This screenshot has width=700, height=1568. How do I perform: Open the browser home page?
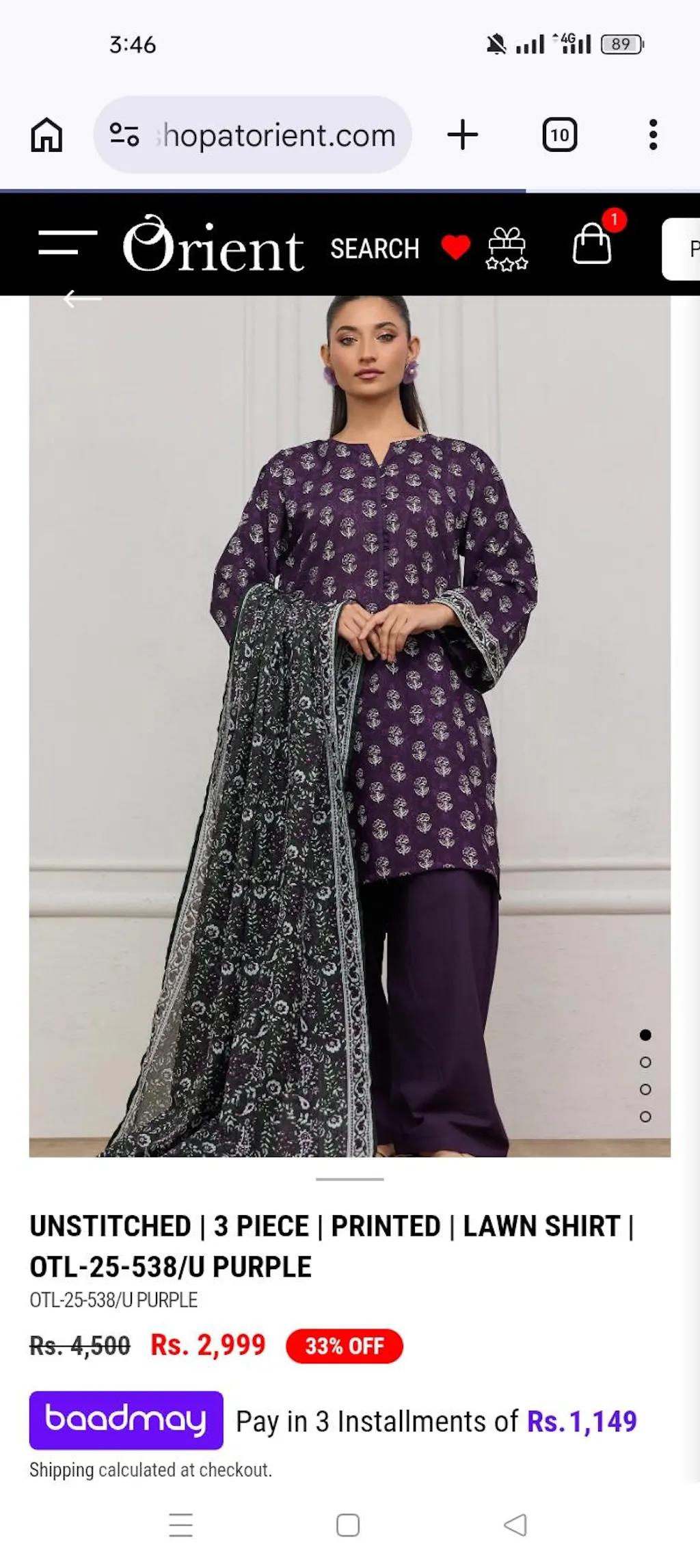pyautogui.click(x=46, y=135)
